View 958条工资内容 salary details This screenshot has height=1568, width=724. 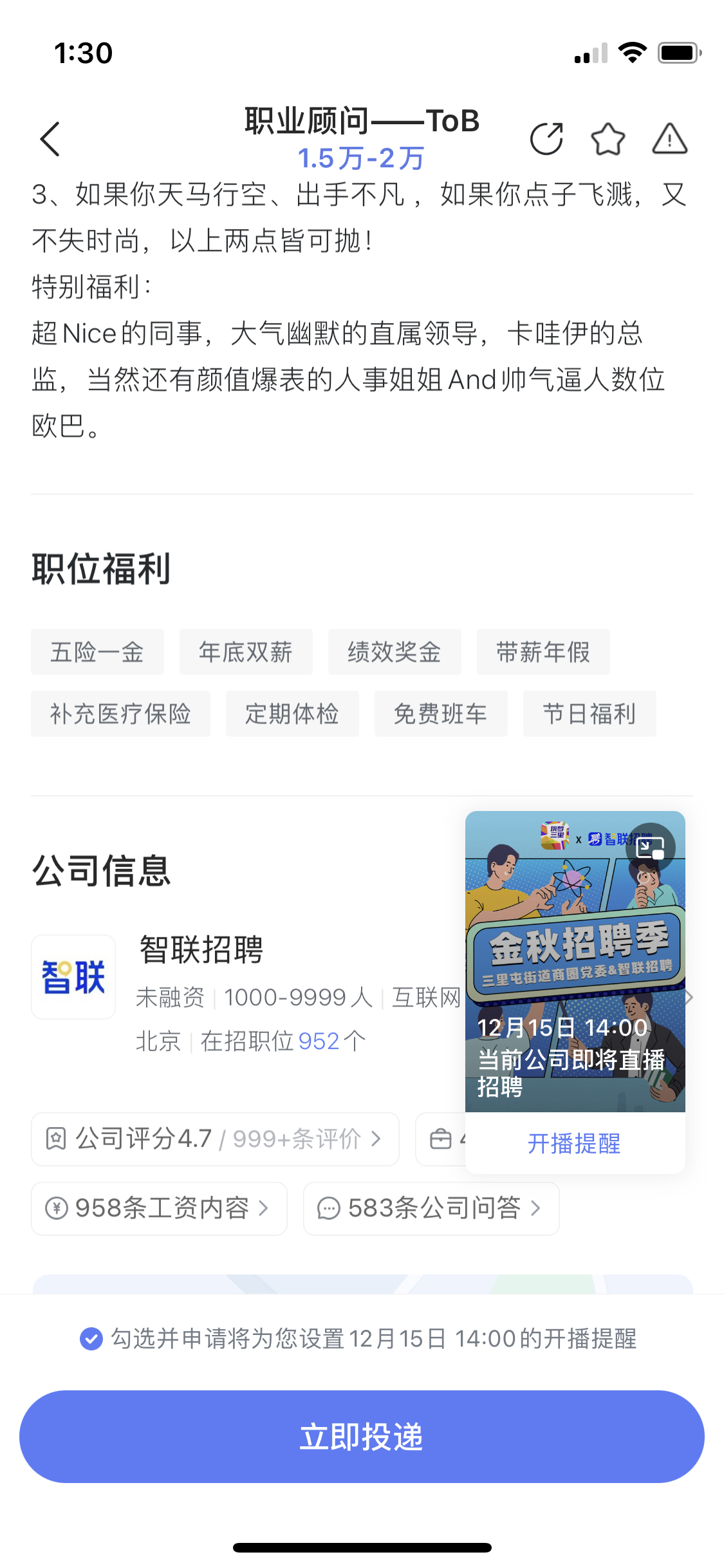pos(159,1208)
